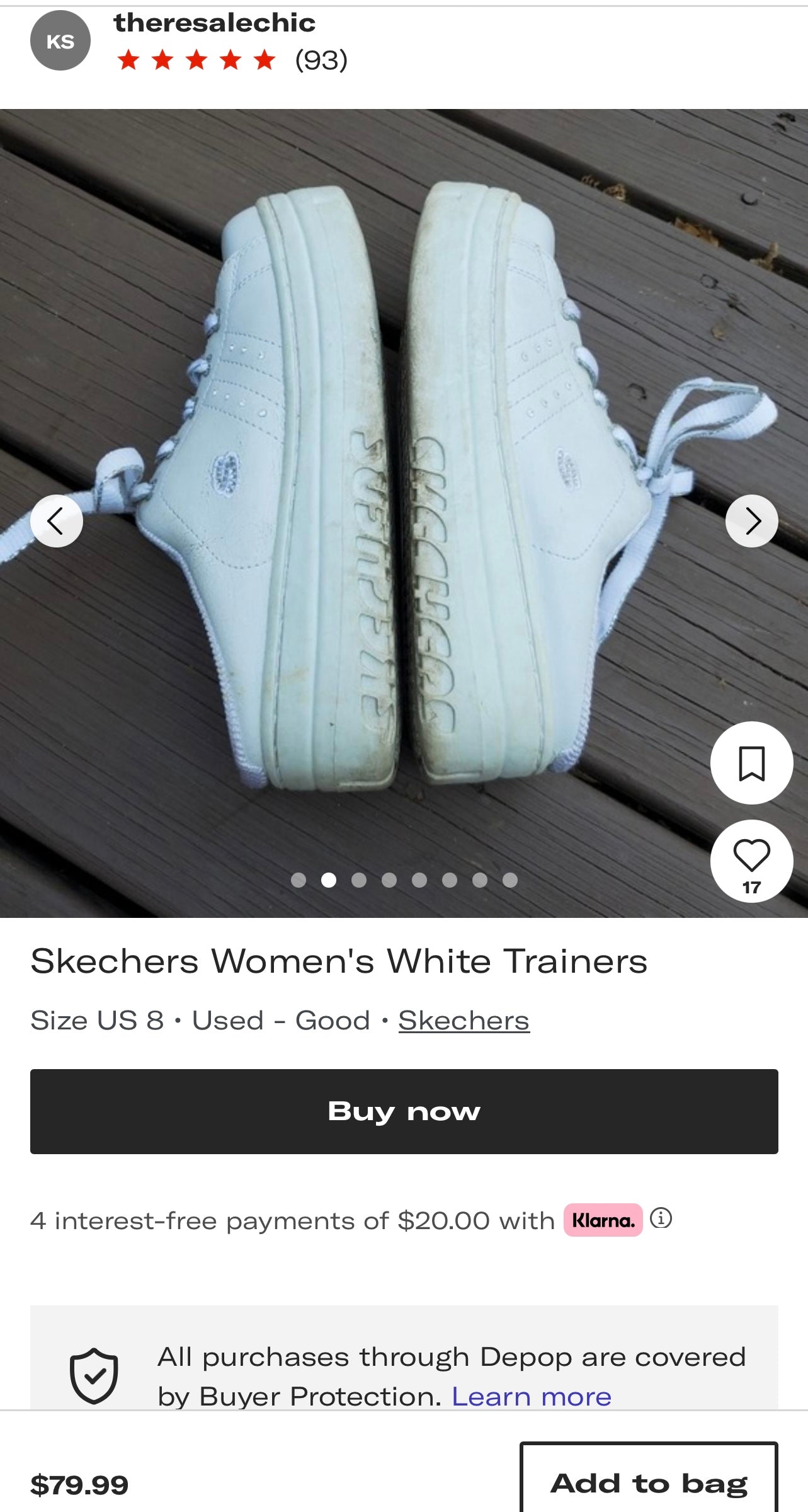Save this listing with the bookmark icon
Image resolution: width=808 pixels, height=1512 pixels.
(751, 763)
